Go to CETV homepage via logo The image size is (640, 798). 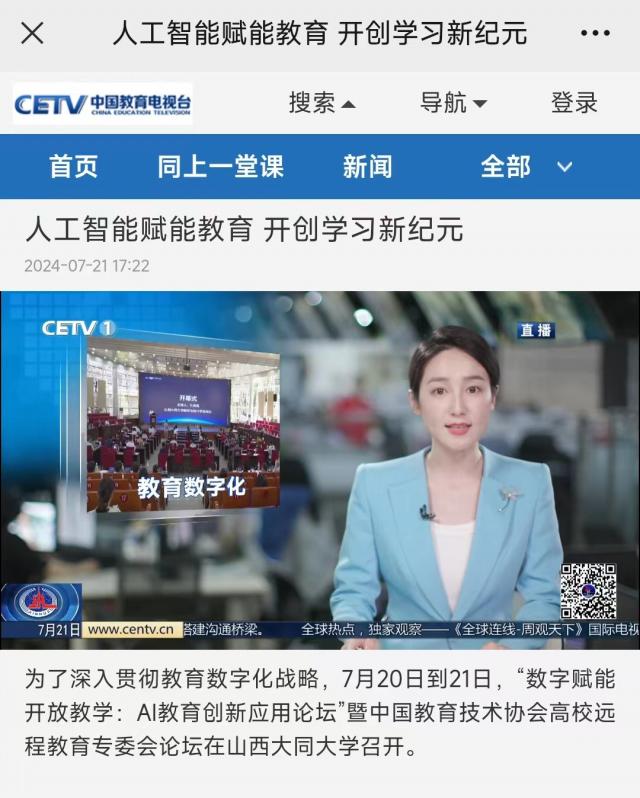(x=102, y=102)
